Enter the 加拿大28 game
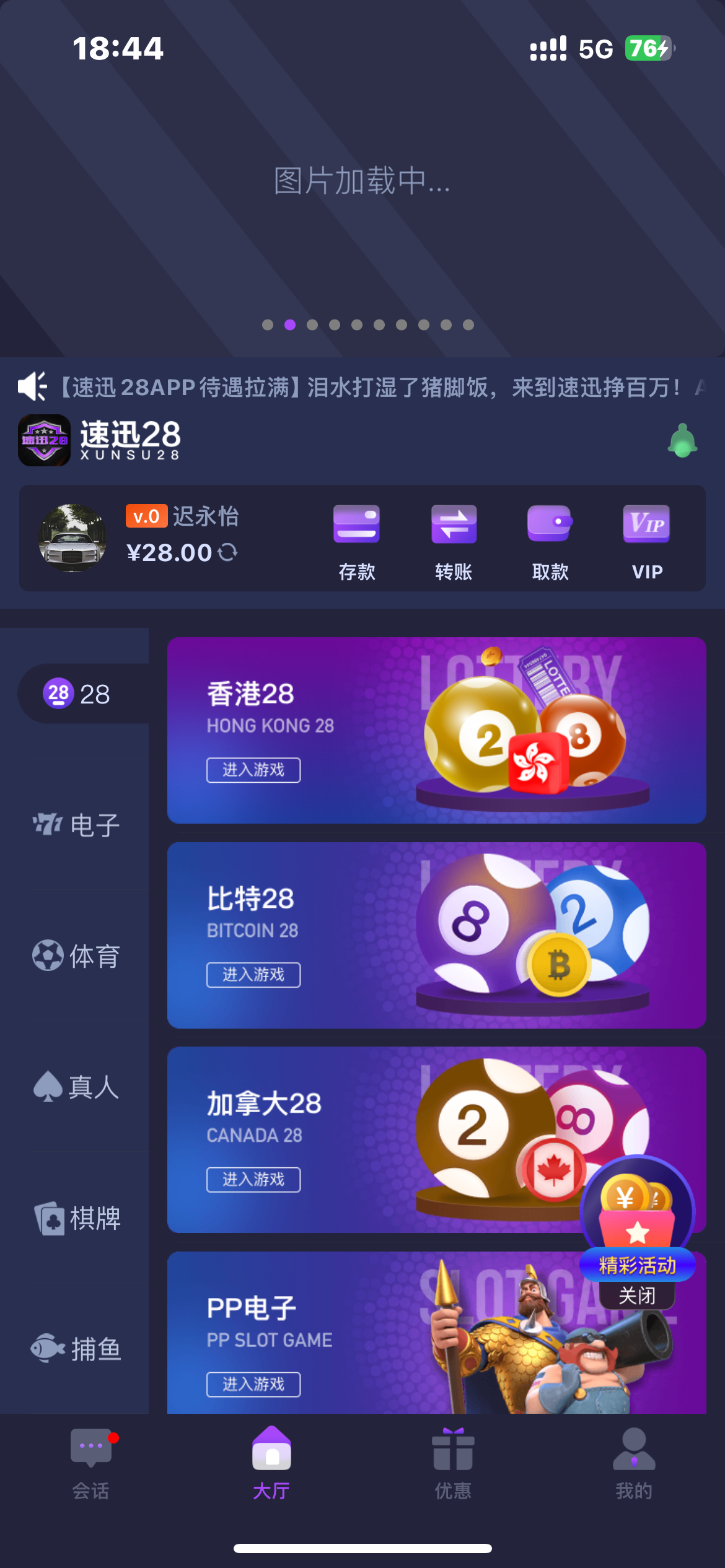This screenshot has width=725, height=1568. (x=253, y=1180)
